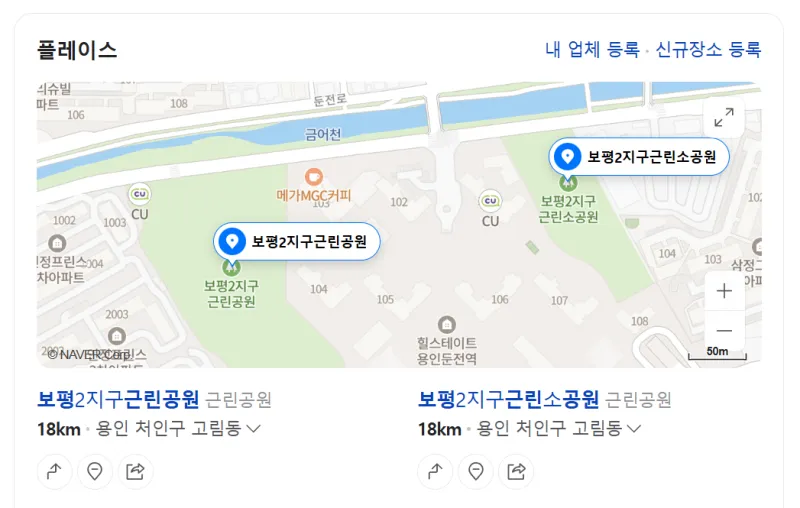Share 보평2지구근린소공원 place
This screenshot has height=508, width=800.
pos(516,471)
